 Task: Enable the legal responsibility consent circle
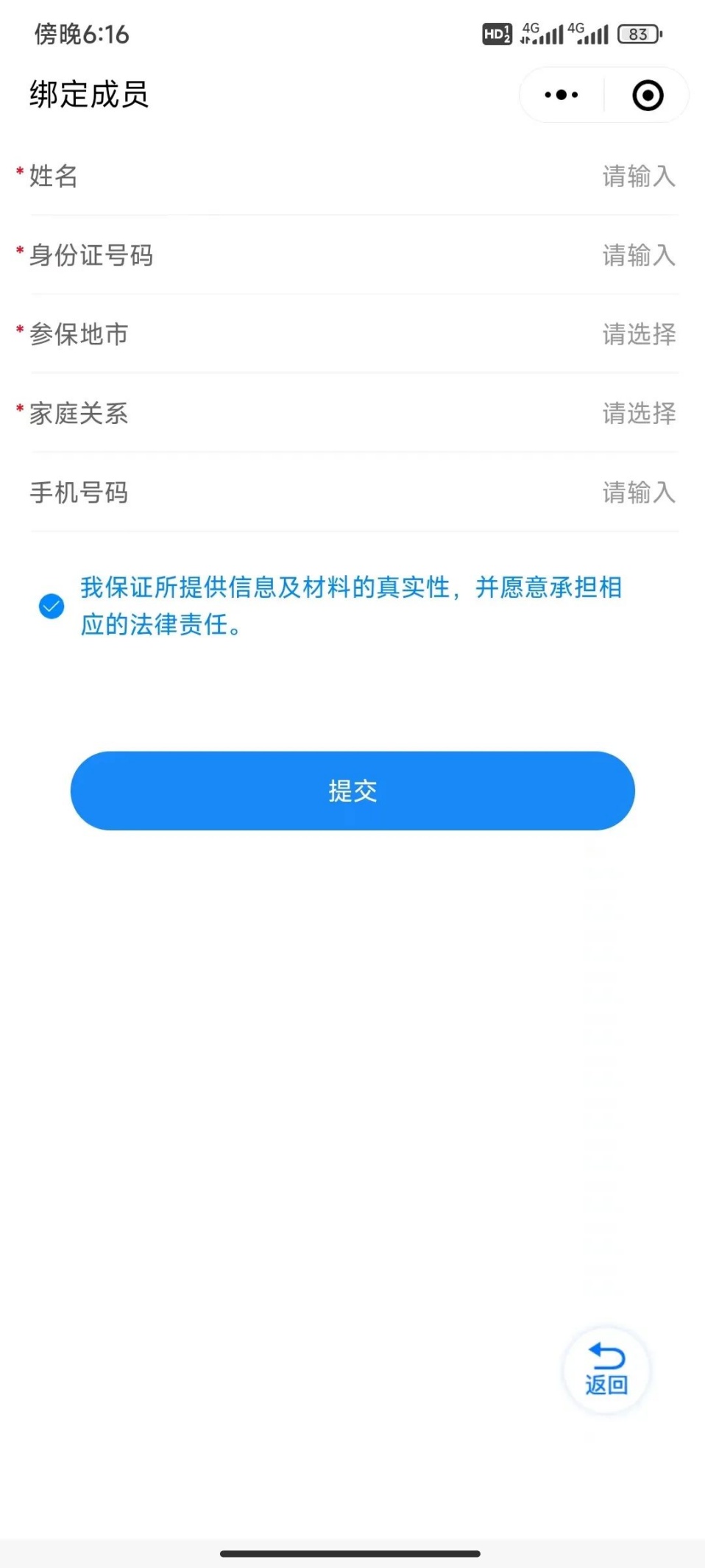(50, 606)
